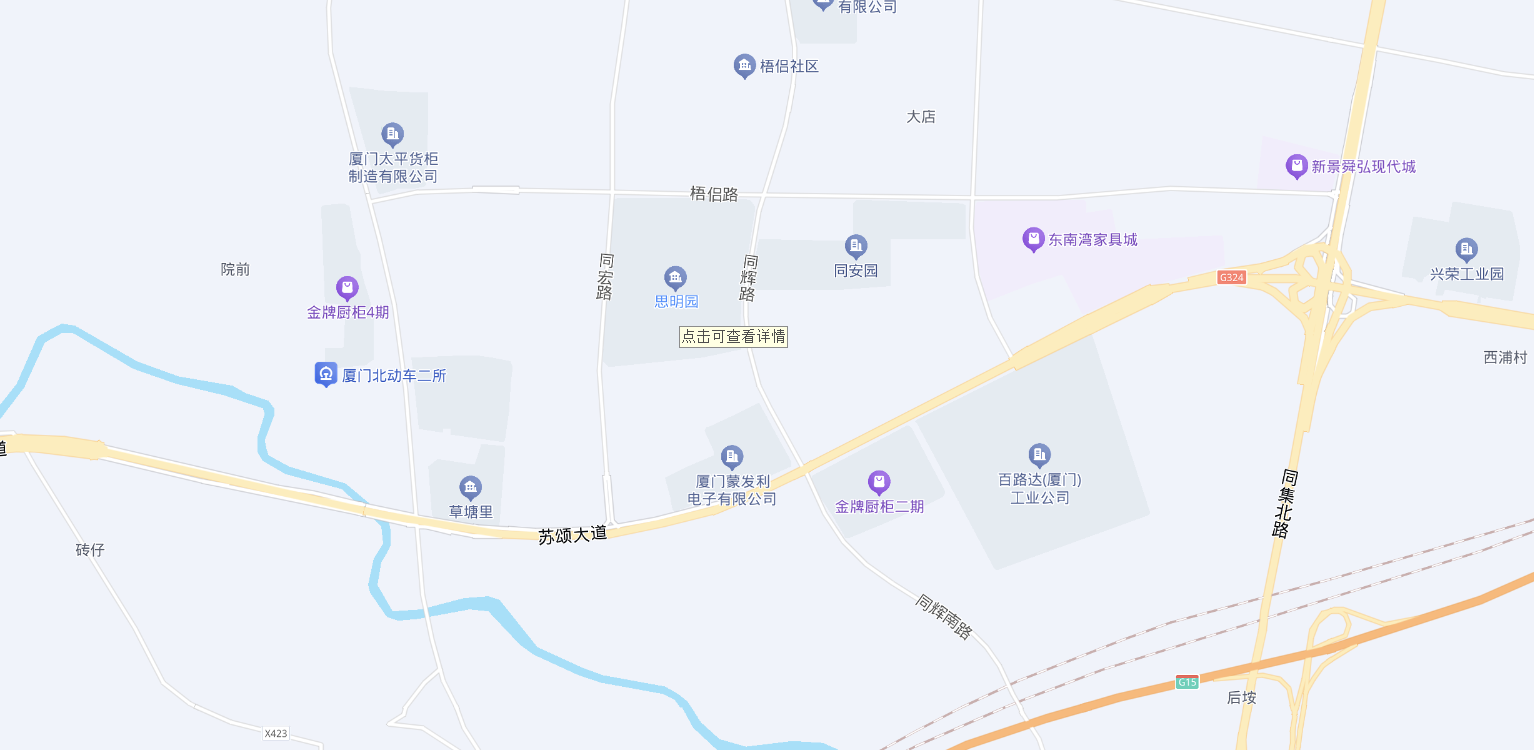
Task: View the 厦门太平货柜制造有限公司 marker
Action: [393, 134]
